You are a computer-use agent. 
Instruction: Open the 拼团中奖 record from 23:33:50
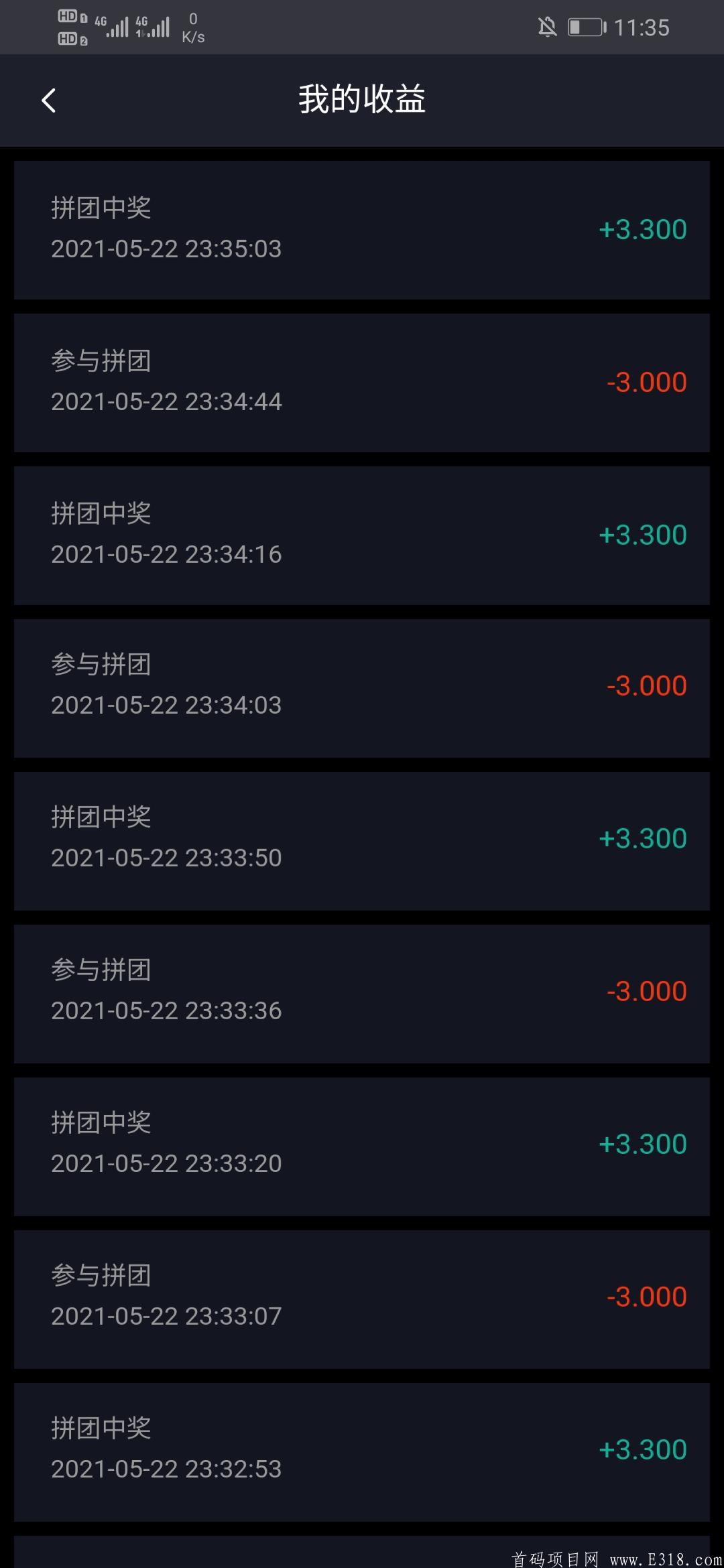pos(362,838)
